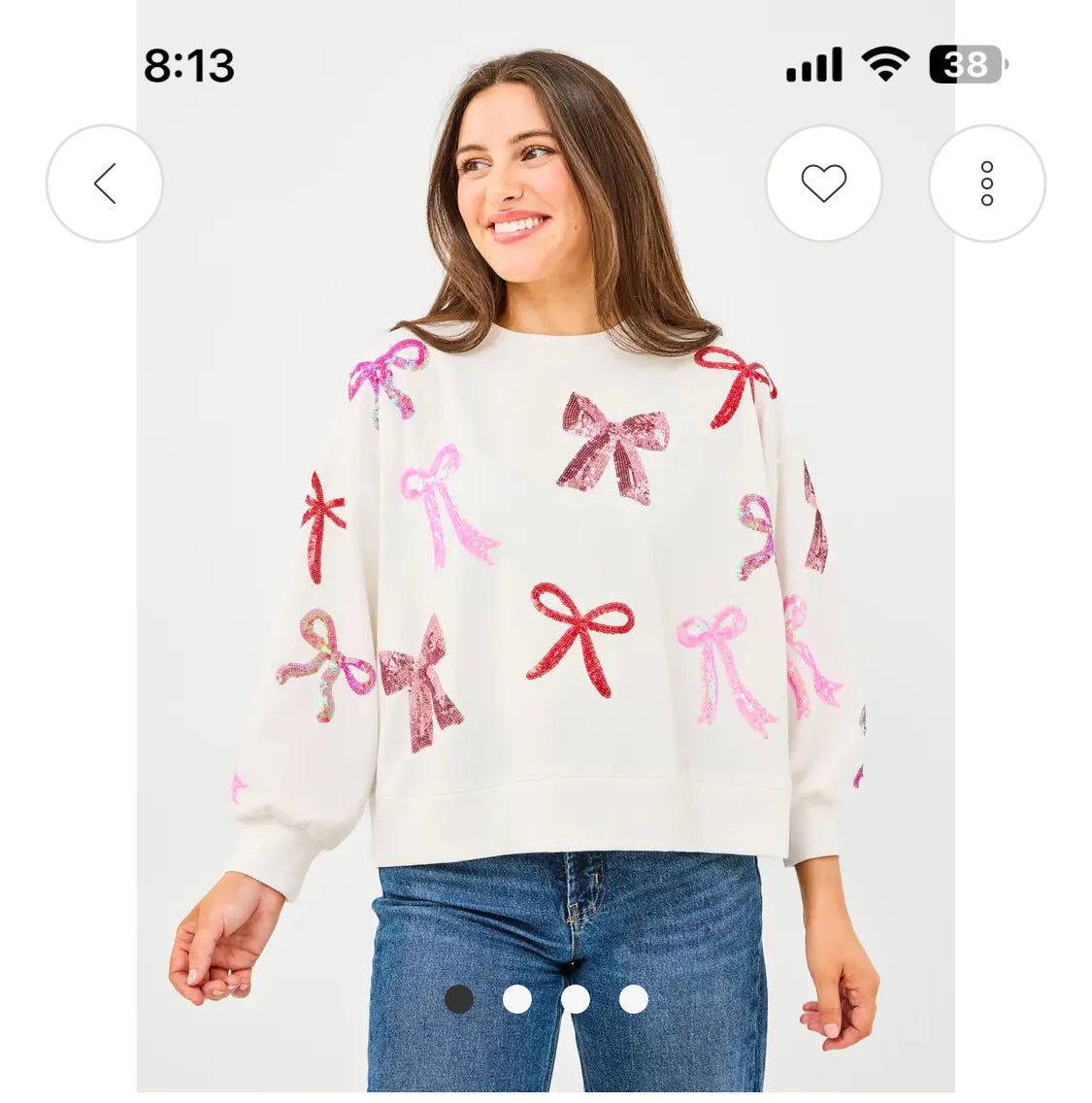The height and width of the screenshot is (1103, 1092).
Task: Add this sweatshirt to favorites with heart
Action: (823, 184)
